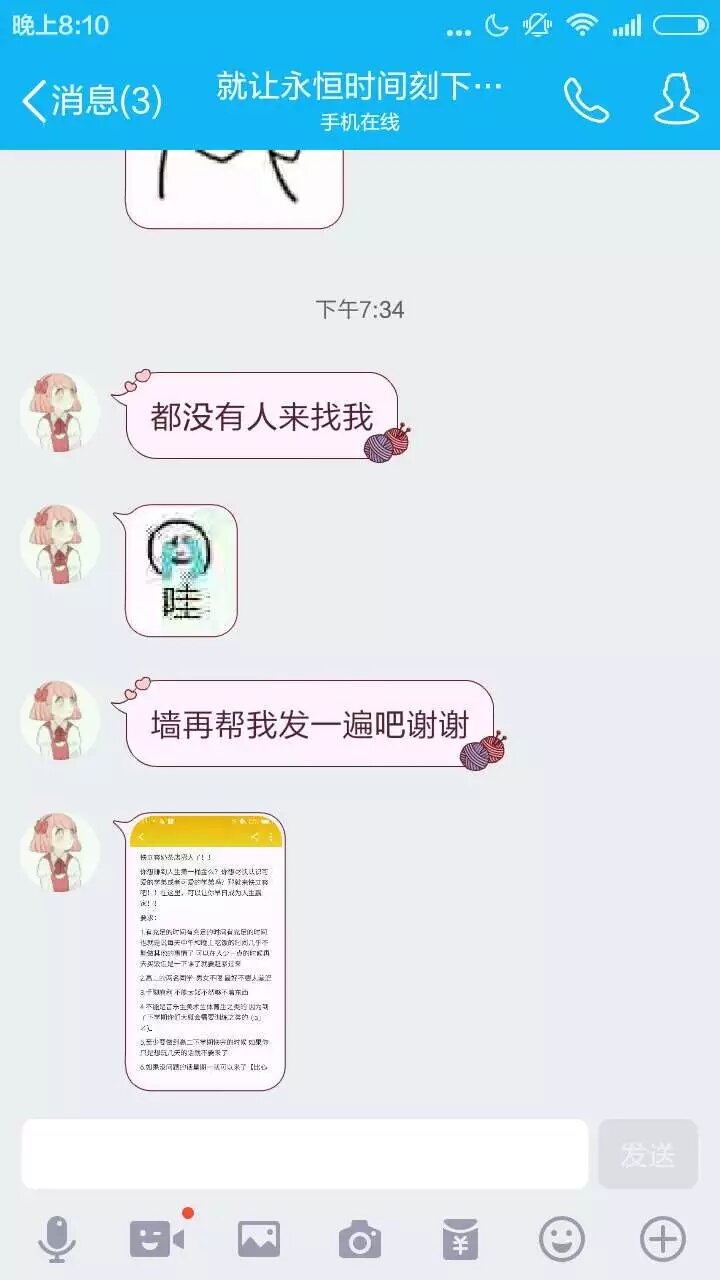720x1280 pixels.
Task: Pick a photo from the gallery
Action: [258, 1240]
